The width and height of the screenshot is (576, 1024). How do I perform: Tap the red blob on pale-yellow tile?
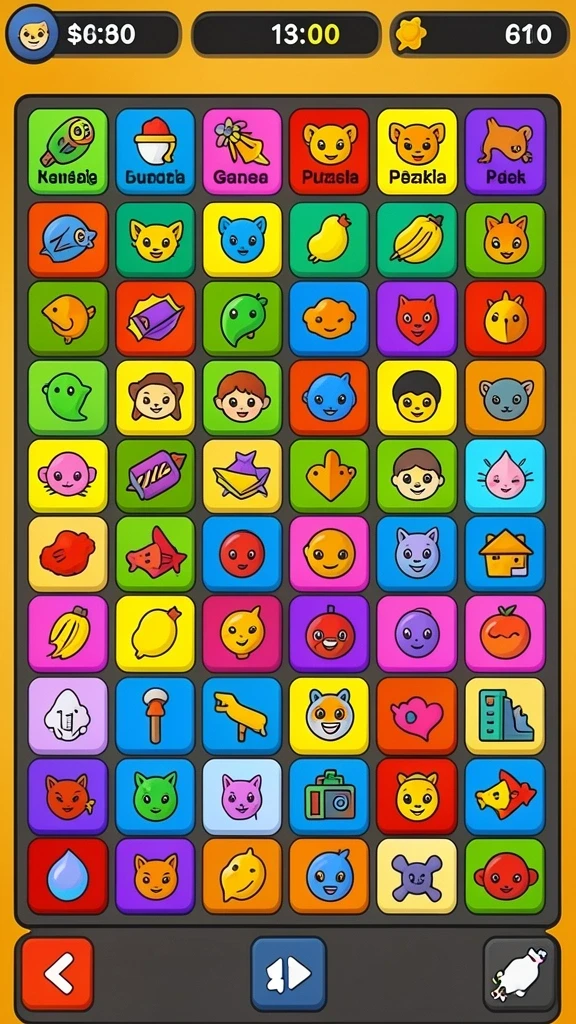68,554
